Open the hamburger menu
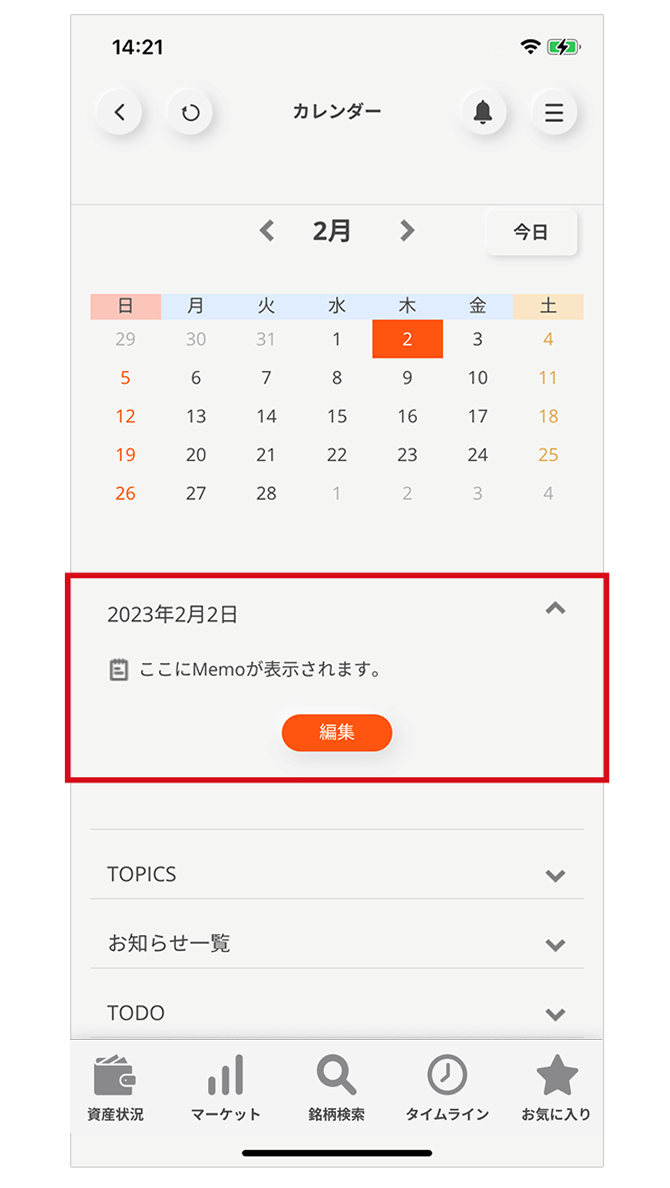The width and height of the screenshot is (670, 1188). (553, 112)
